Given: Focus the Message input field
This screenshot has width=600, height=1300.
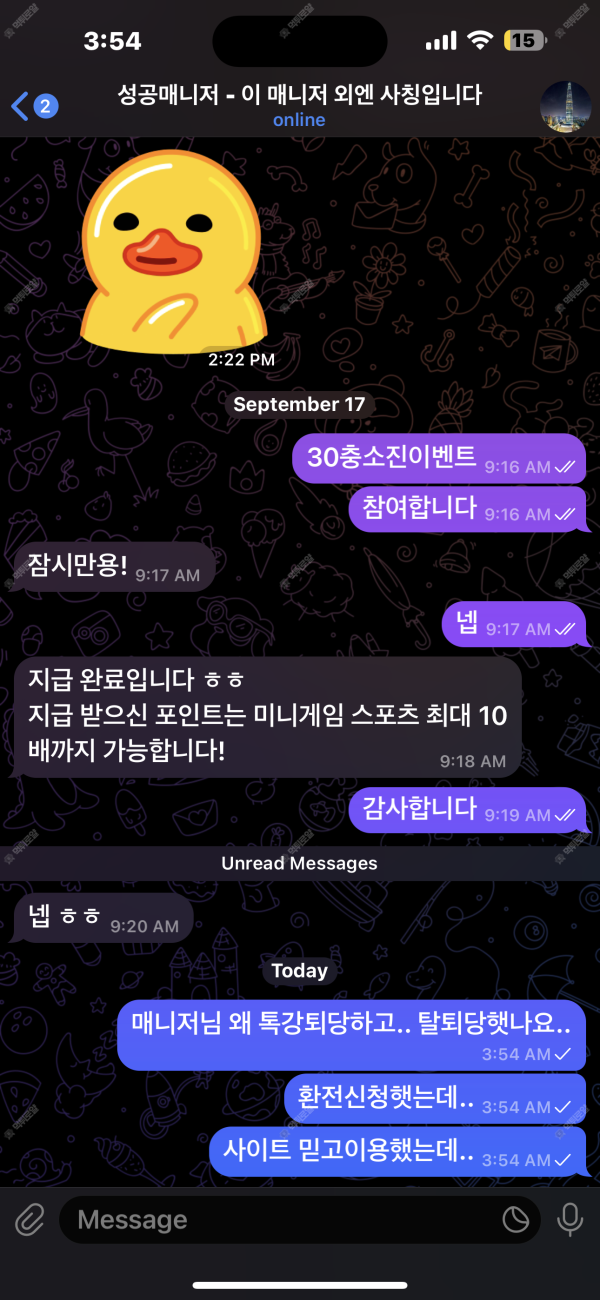Looking at the screenshot, I should click(x=280, y=1219).
